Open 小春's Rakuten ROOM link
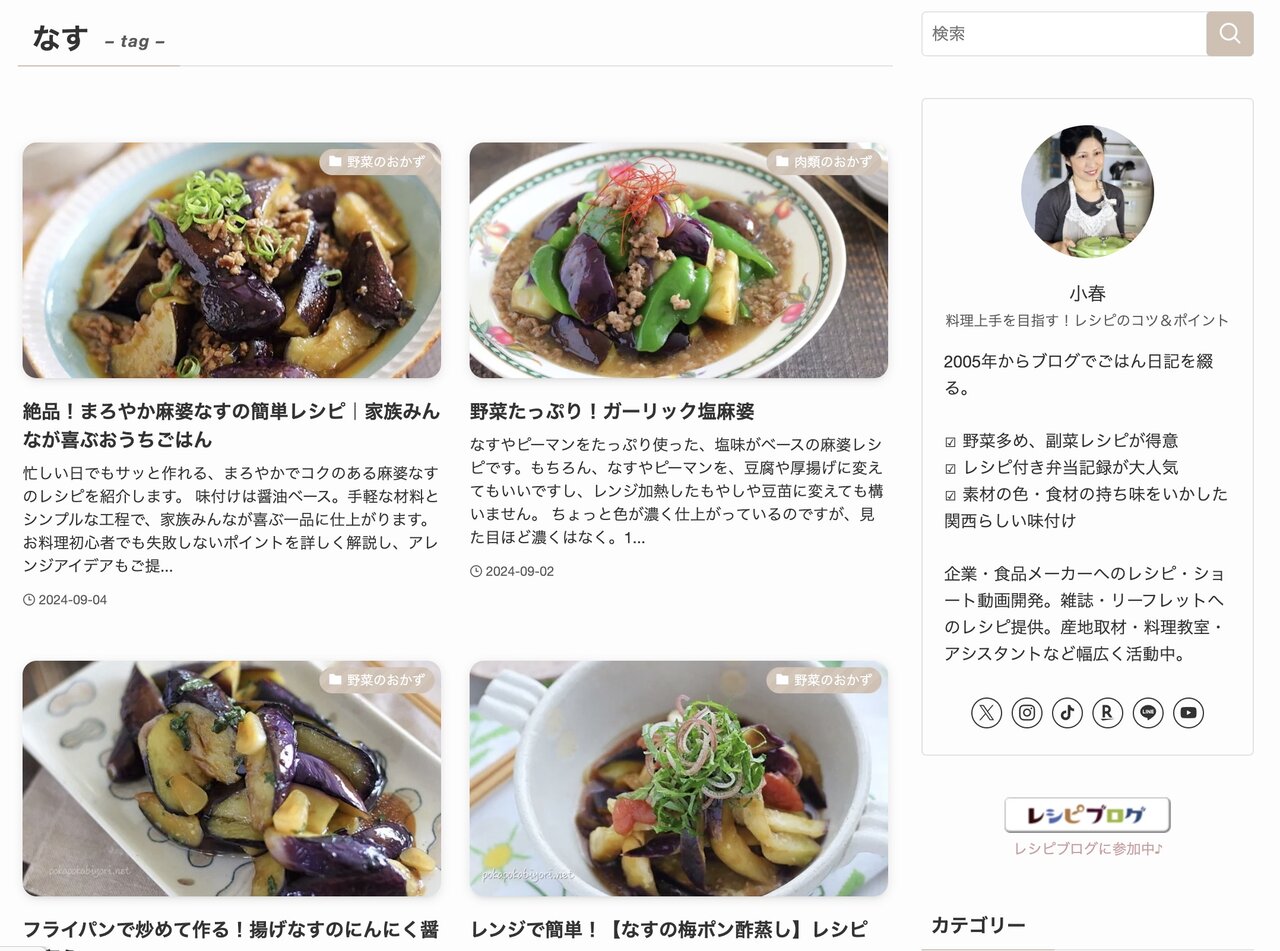Image resolution: width=1280 pixels, height=951 pixels. tap(1107, 713)
